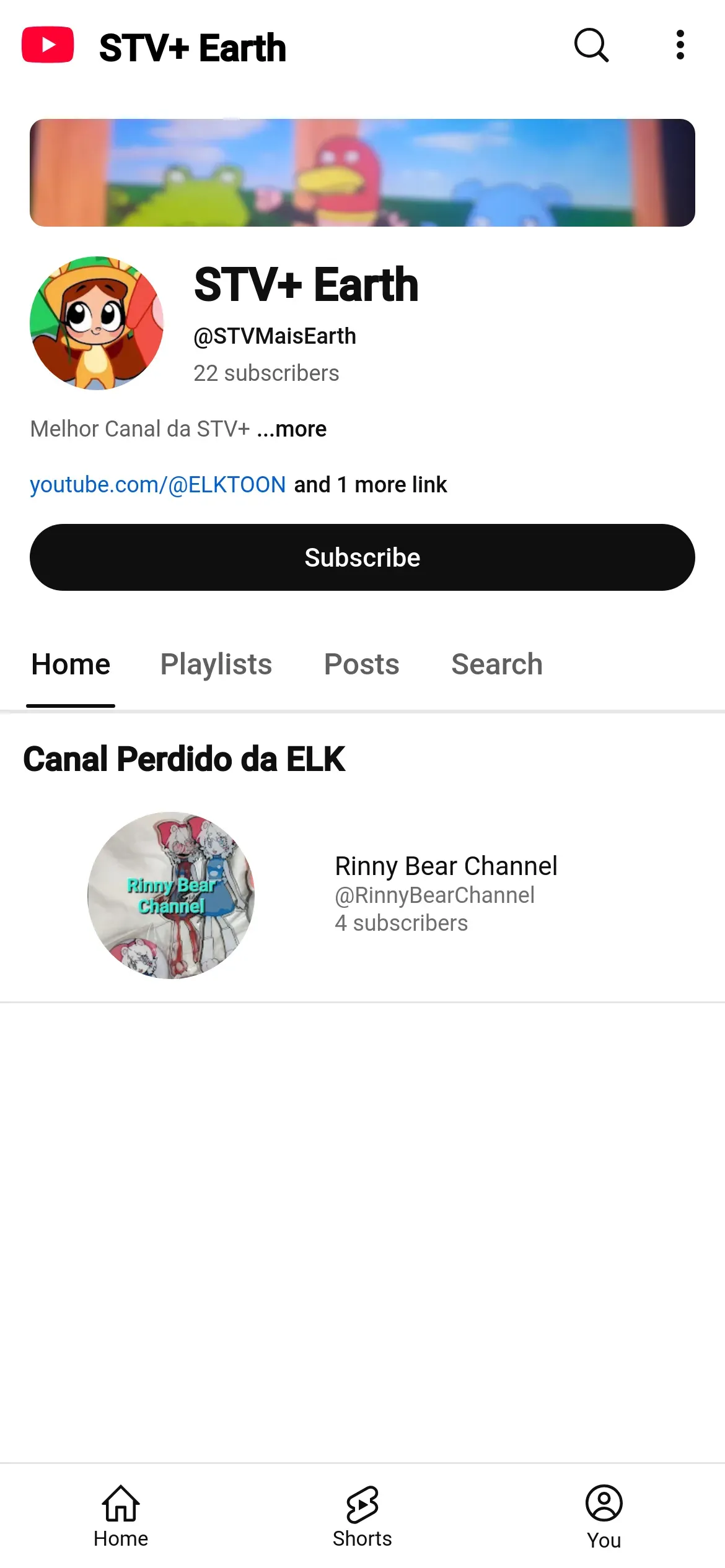Open the youtube.com/@ELKTOON link
Viewport: 725px width, 1568px height.
pyautogui.click(x=158, y=485)
